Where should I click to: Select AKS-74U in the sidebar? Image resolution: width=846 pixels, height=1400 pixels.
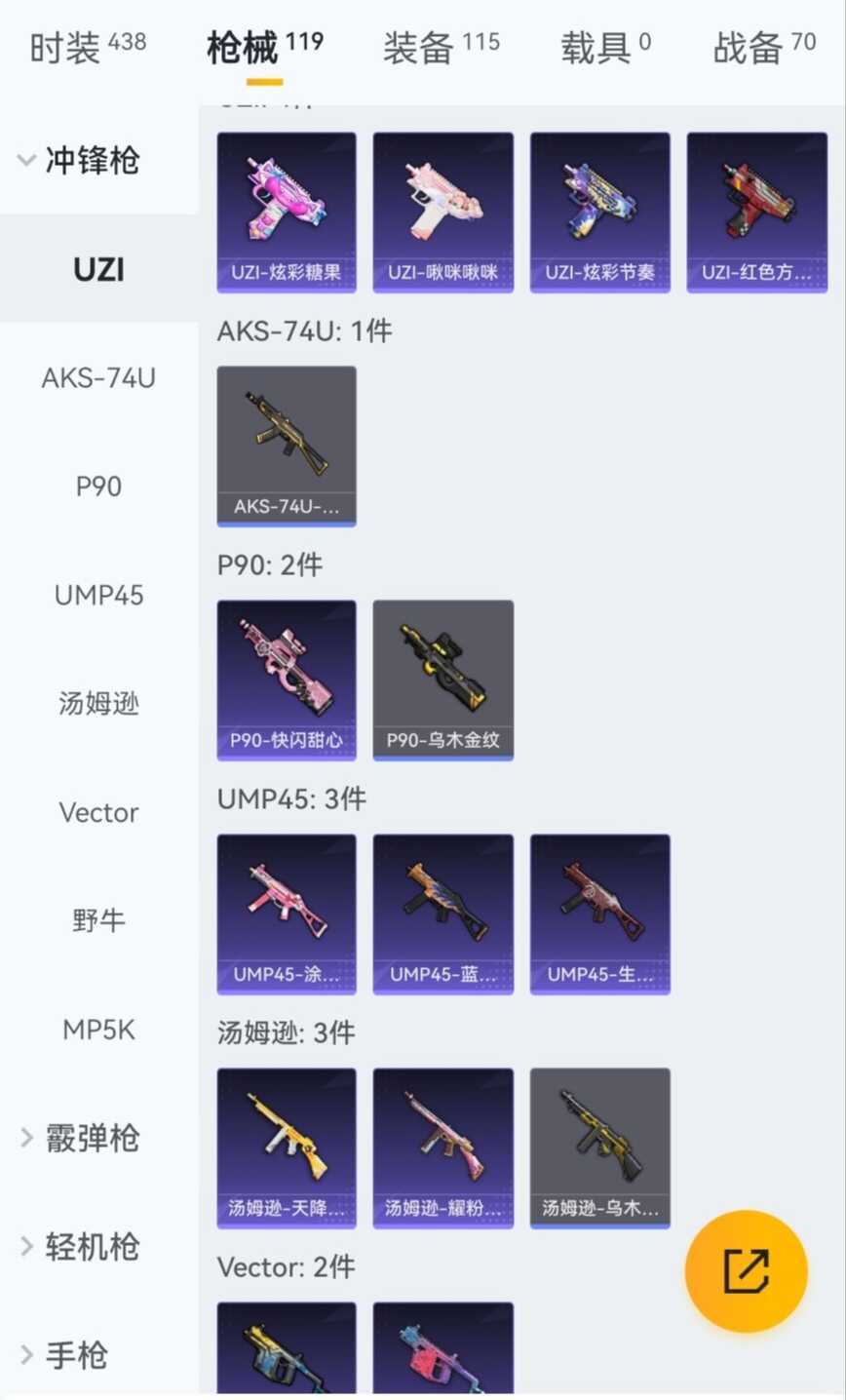pos(98,378)
